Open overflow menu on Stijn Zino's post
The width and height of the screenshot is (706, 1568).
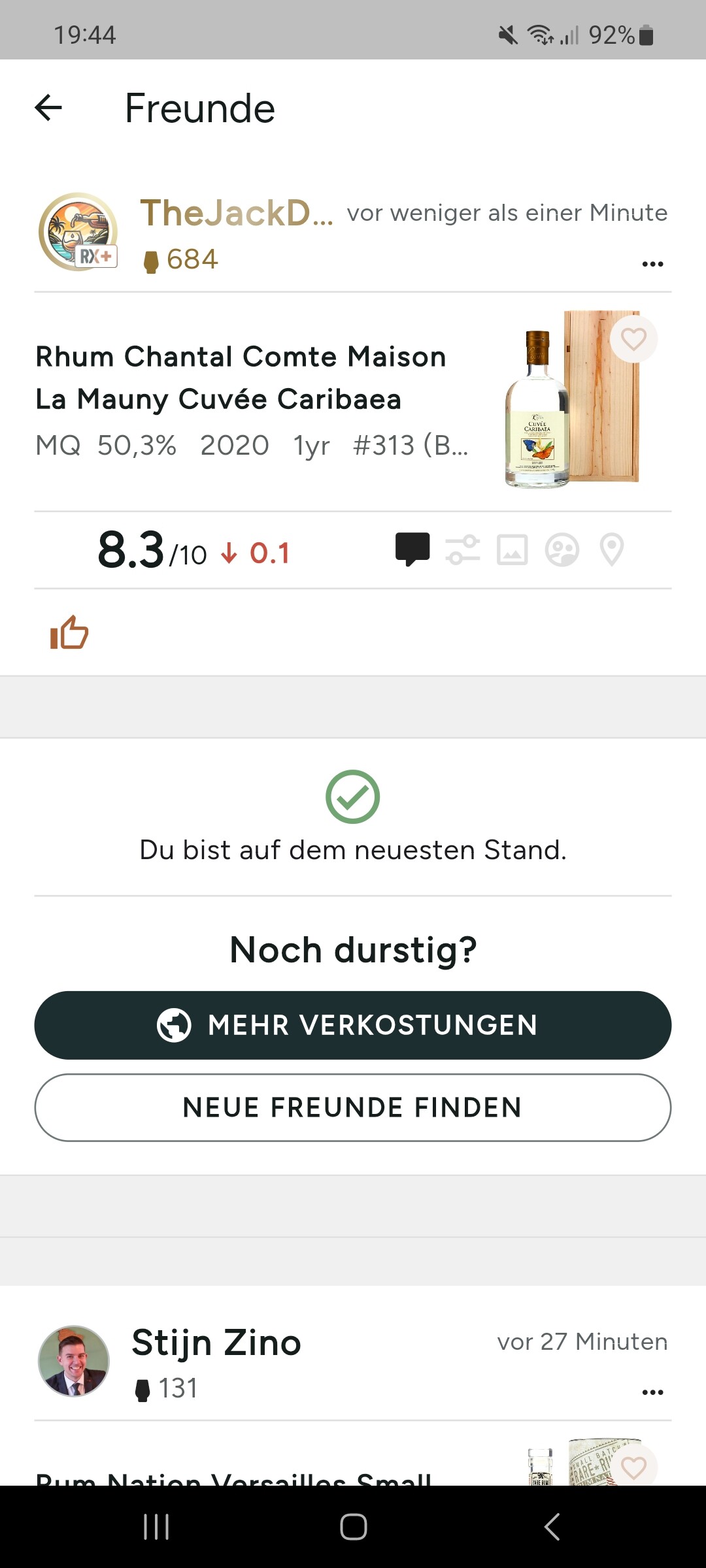652,1392
